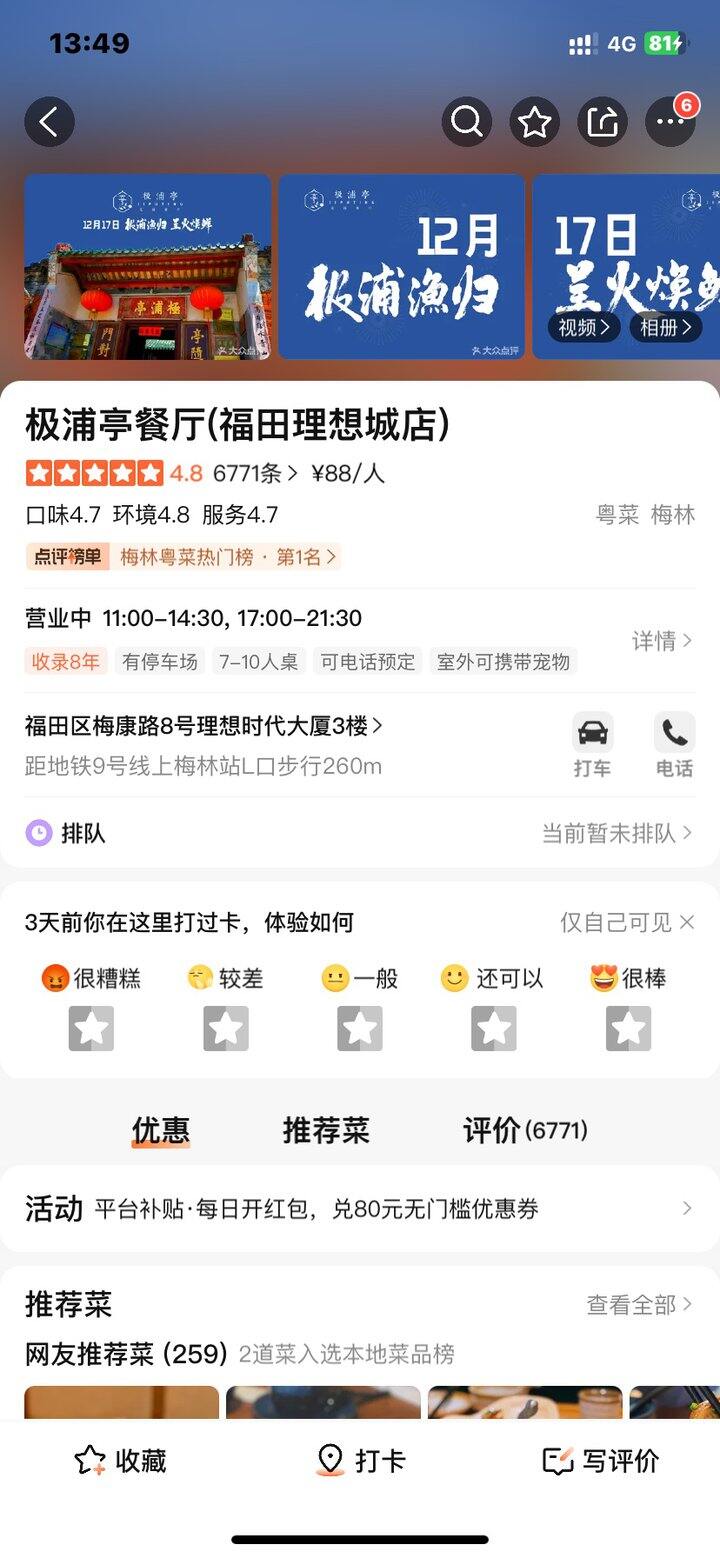
Task: Tap 打卡 to check in
Action: click(x=360, y=1461)
